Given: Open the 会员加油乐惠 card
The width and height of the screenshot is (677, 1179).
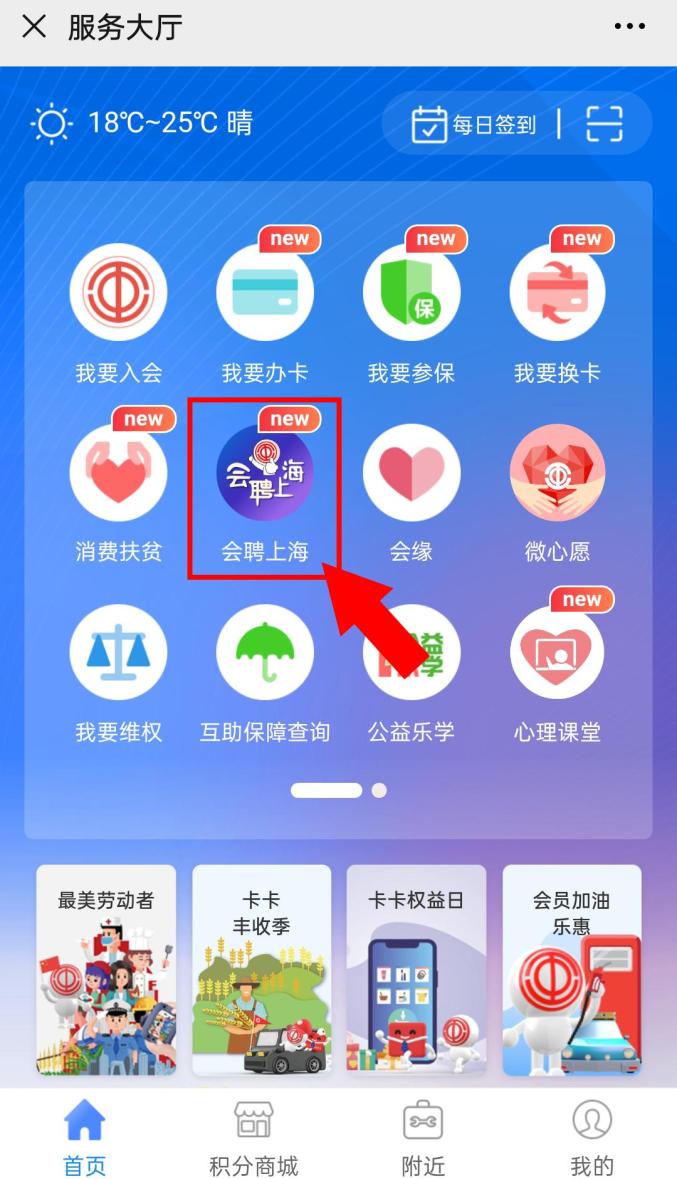Looking at the screenshot, I should pyautogui.click(x=571, y=970).
